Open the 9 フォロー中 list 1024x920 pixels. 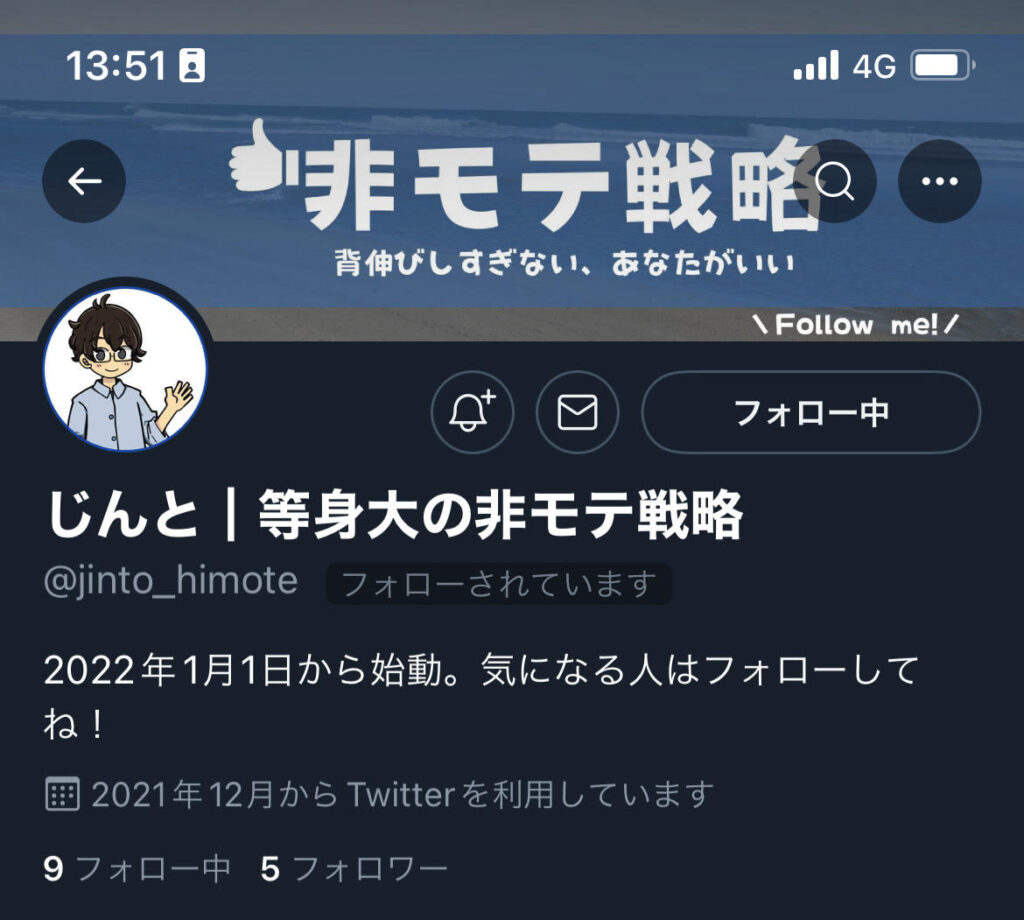[137, 869]
